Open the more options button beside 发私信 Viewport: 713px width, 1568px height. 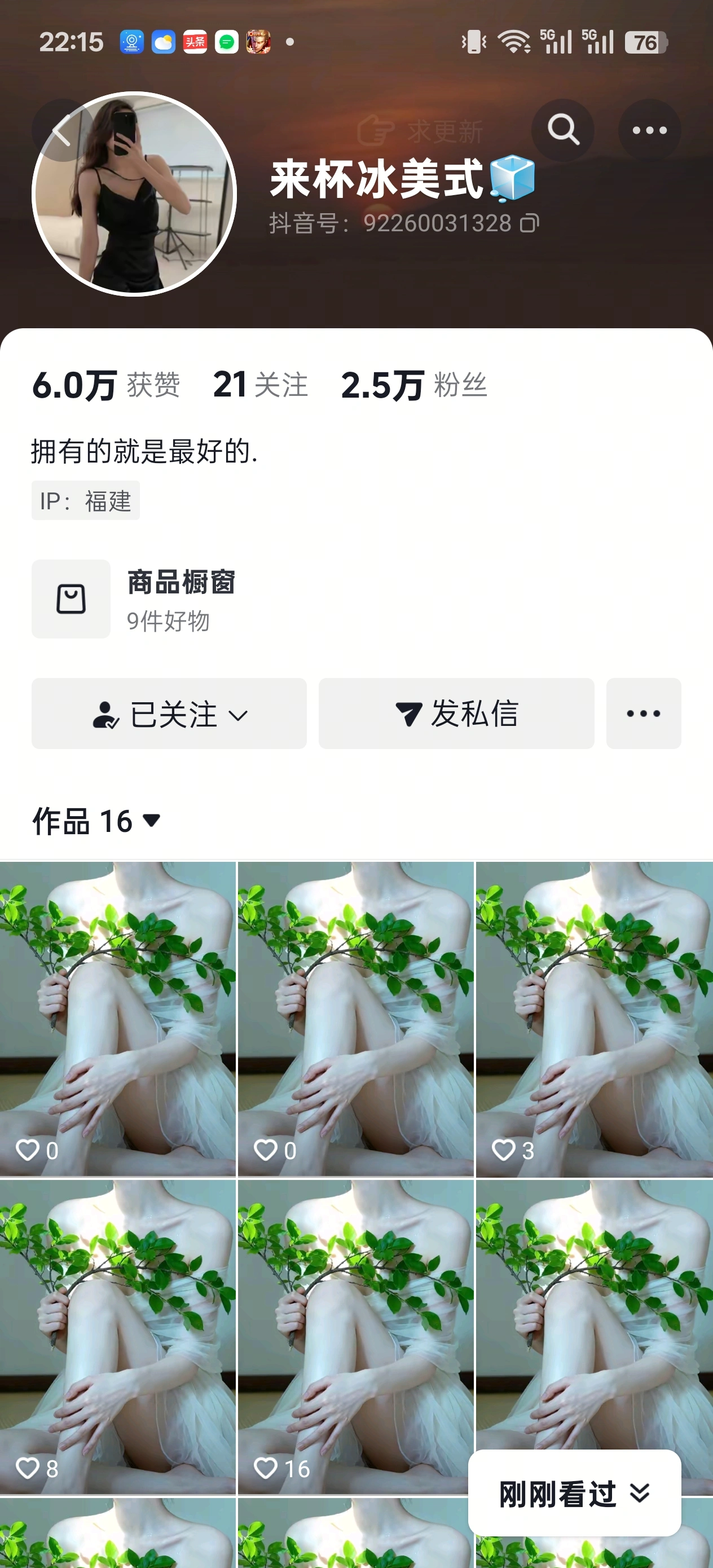tap(643, 713)
